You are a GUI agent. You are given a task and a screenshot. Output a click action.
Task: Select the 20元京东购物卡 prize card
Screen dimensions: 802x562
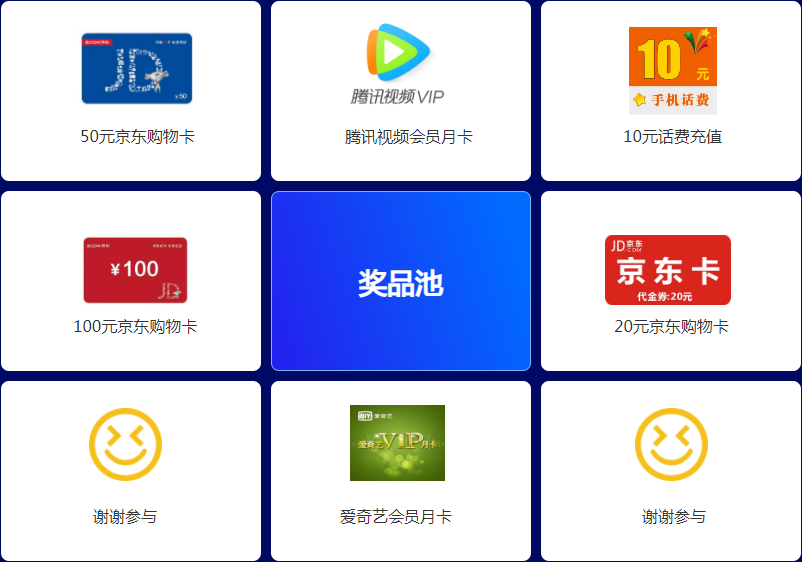pos(671,281)
